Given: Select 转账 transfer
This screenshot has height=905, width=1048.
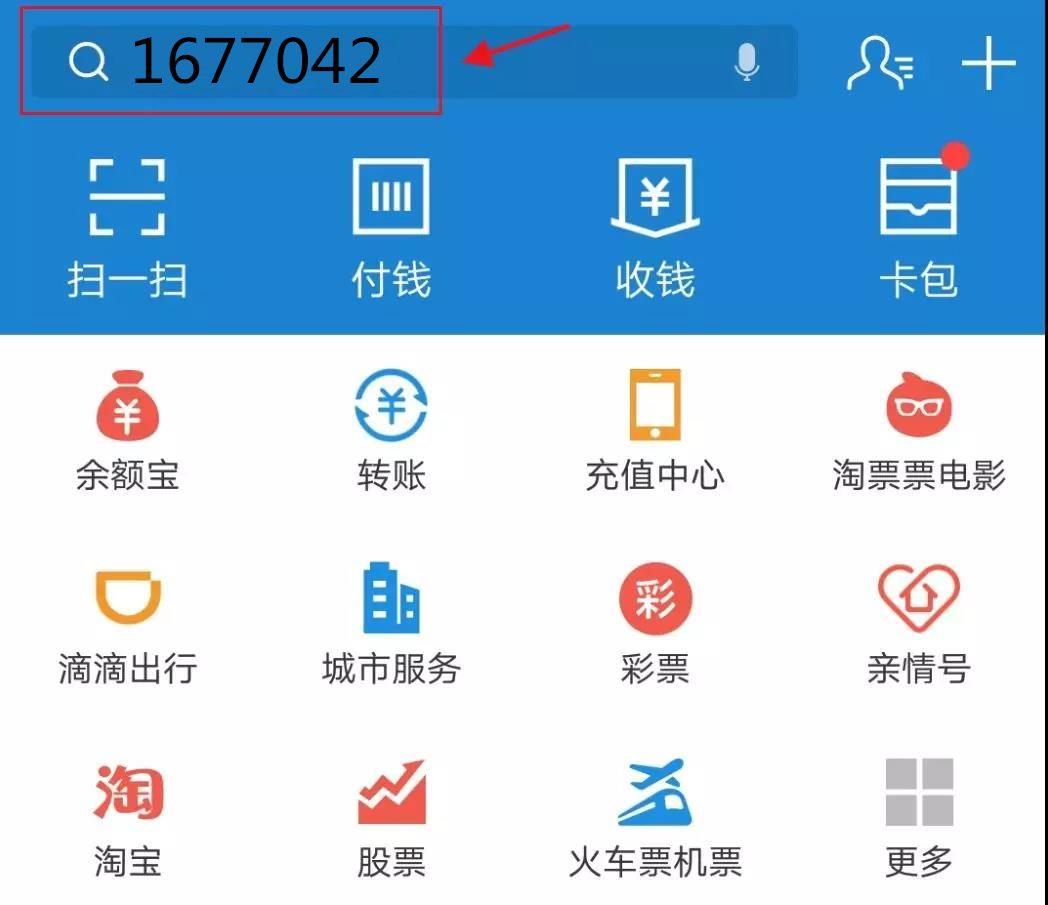Looking at the screenshot, I should [391, 430].
